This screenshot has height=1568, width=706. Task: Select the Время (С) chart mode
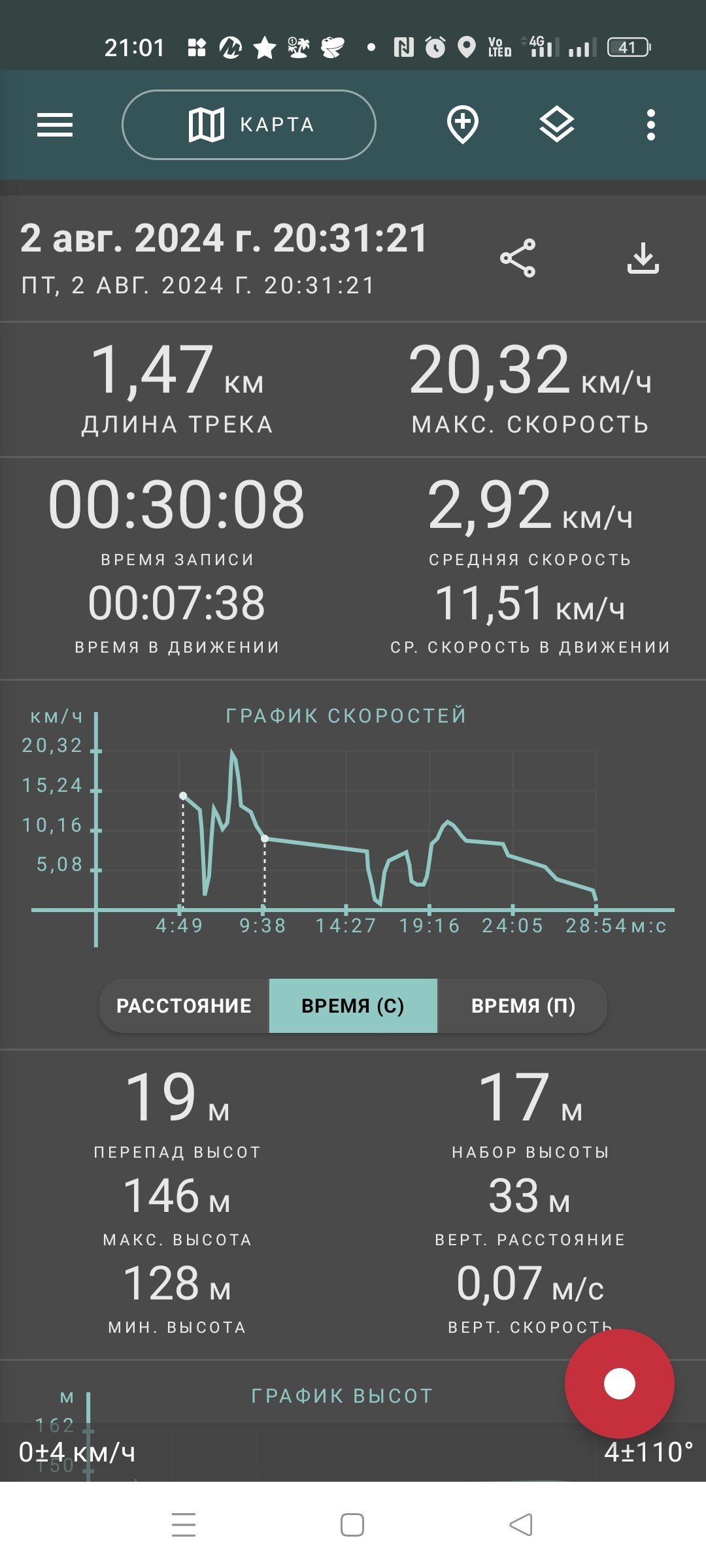point(353,1005)
